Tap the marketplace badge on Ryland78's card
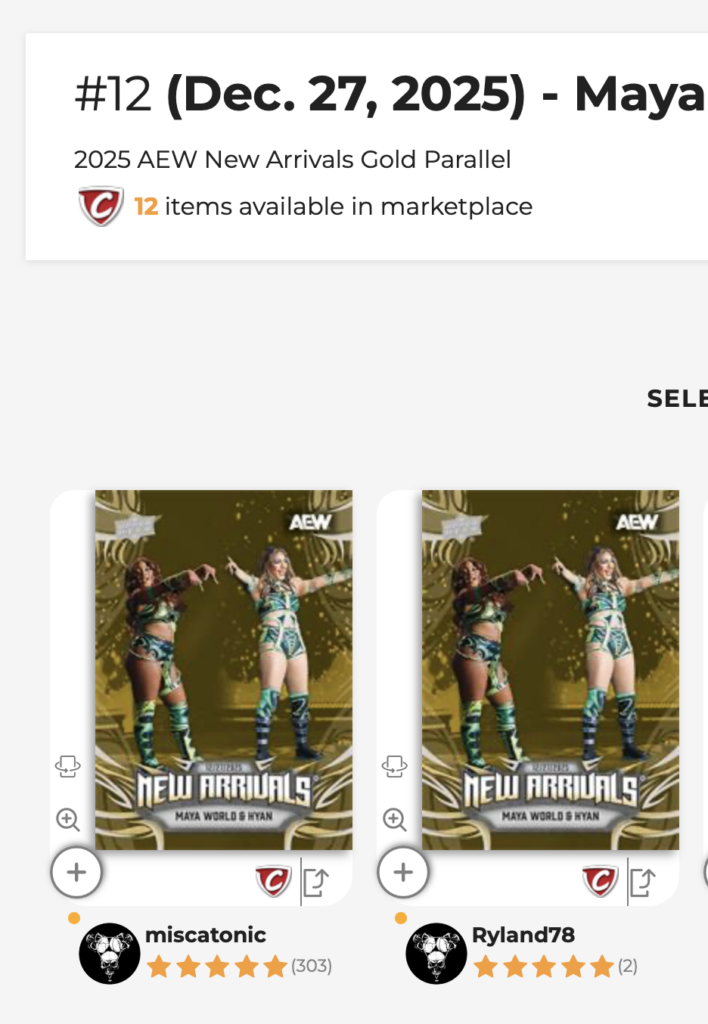This screenshot has width=708, height=1024. pos(600,881)
